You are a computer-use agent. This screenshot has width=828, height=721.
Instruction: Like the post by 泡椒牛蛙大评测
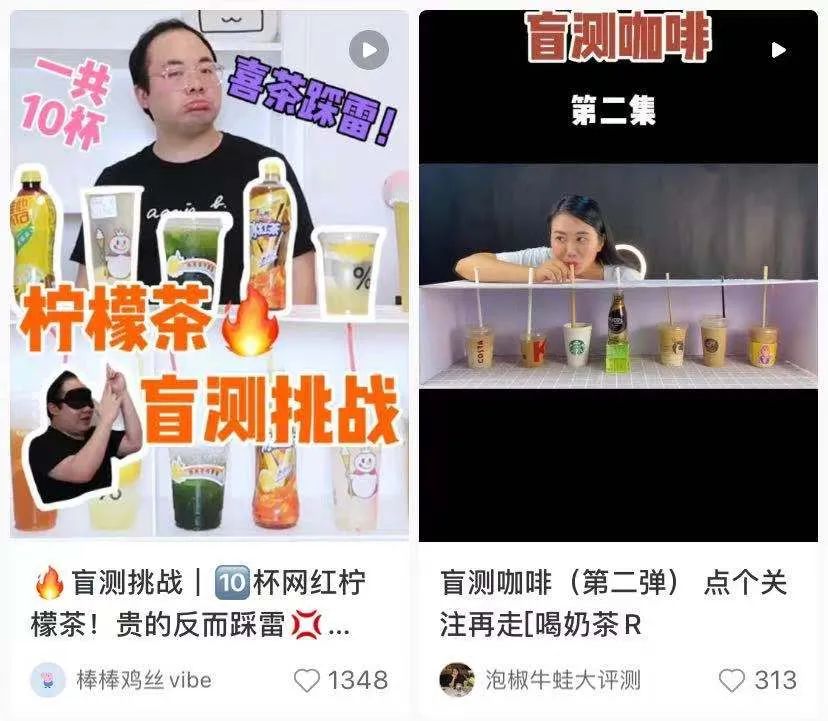(x=733, y=680)
